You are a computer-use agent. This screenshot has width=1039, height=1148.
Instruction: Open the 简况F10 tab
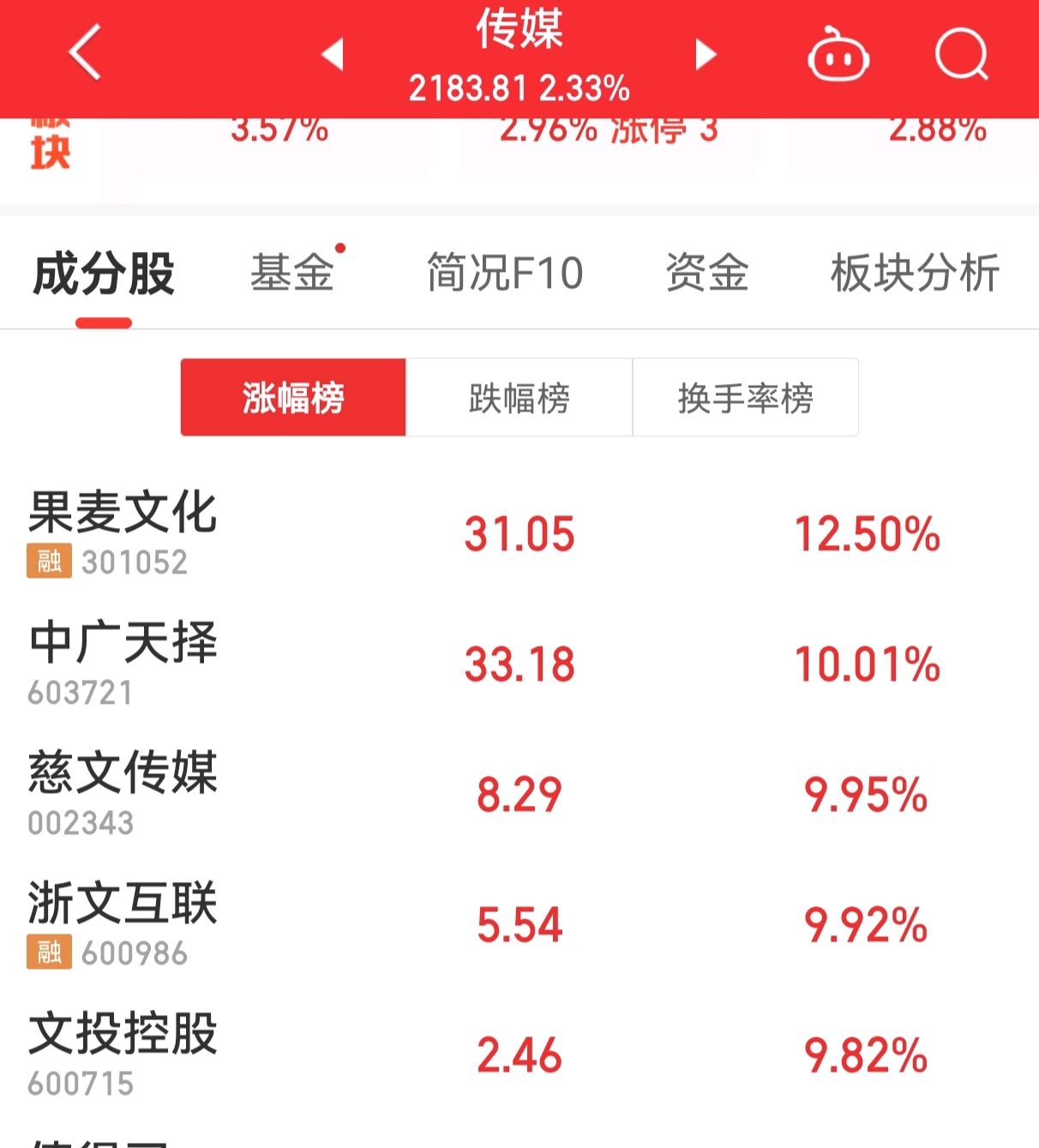[x=504, y=273]
